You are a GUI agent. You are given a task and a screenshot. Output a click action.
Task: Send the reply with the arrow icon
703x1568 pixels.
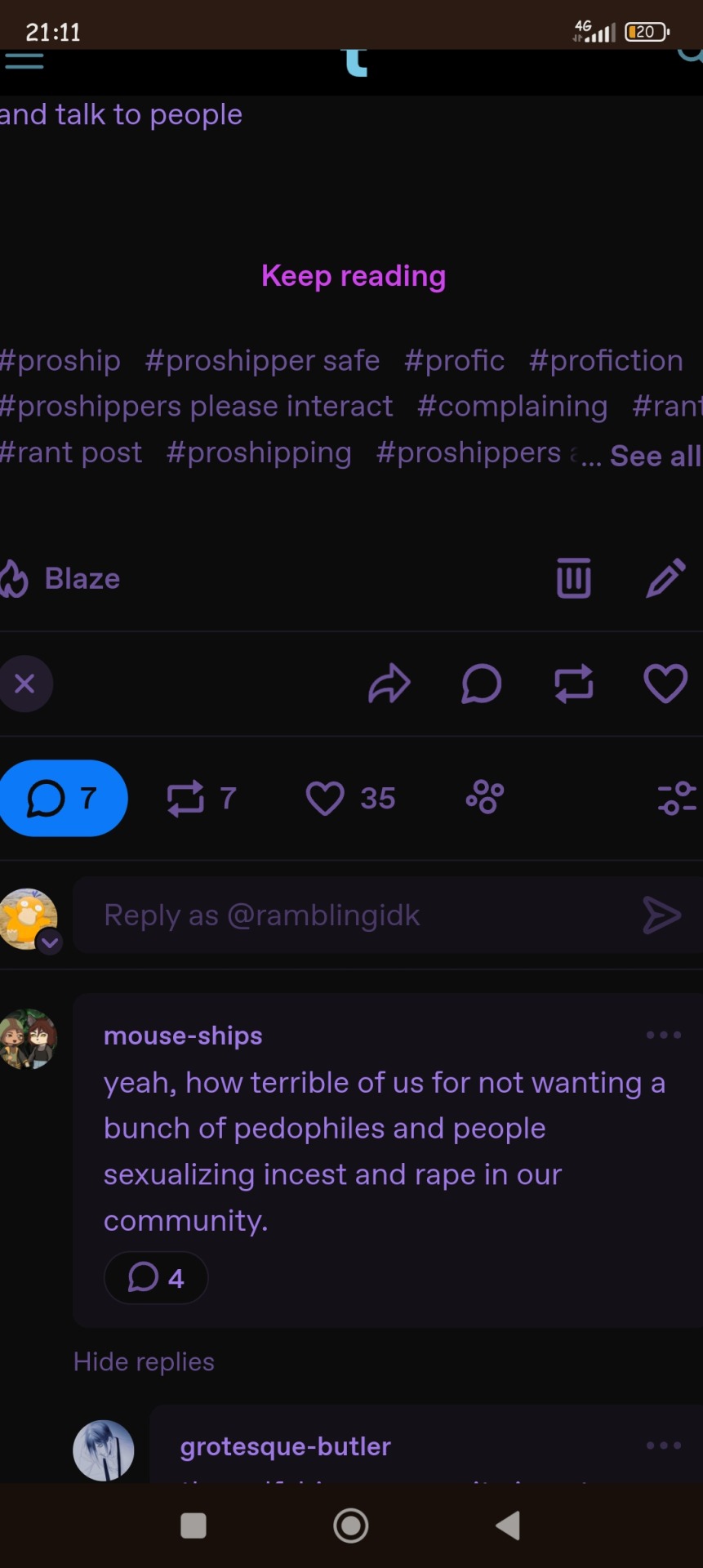(661, 915)
